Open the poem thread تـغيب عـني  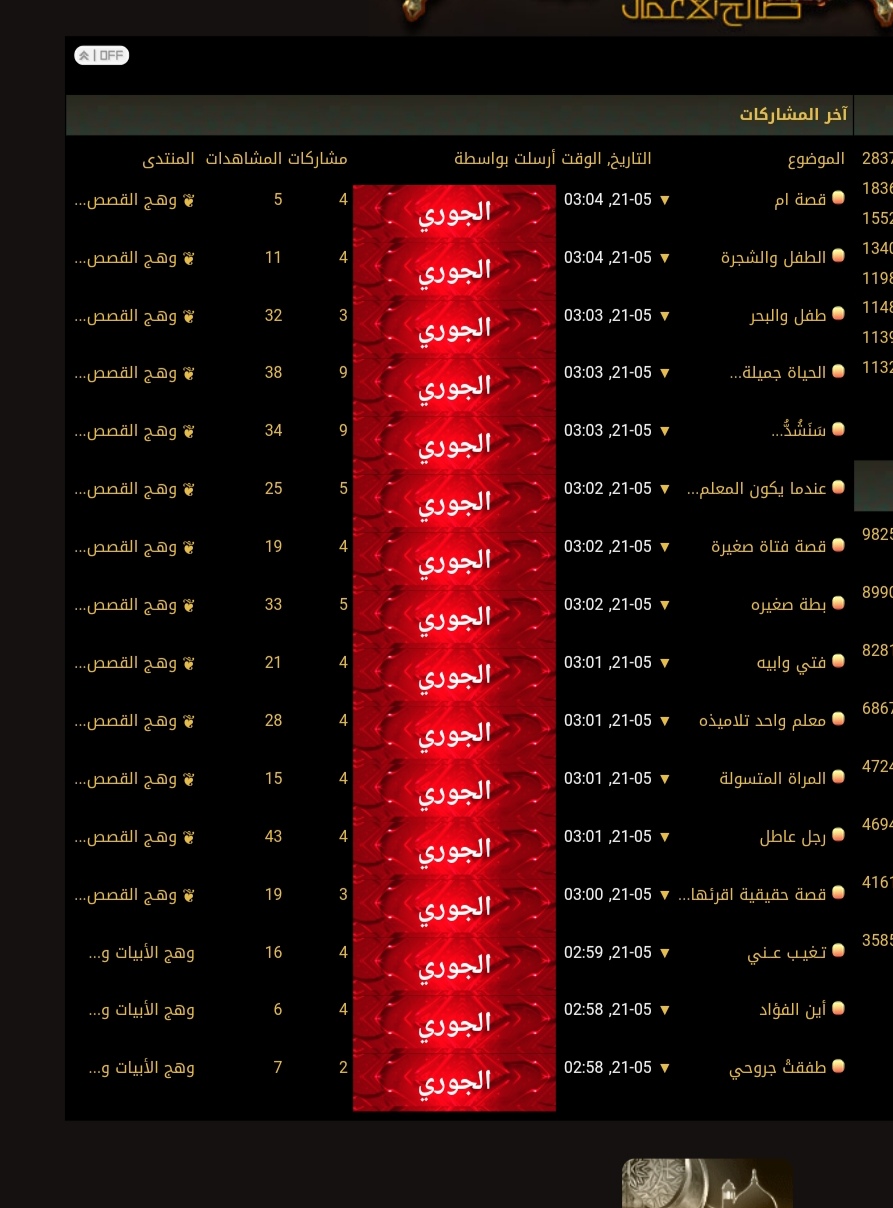coord(786,953)
